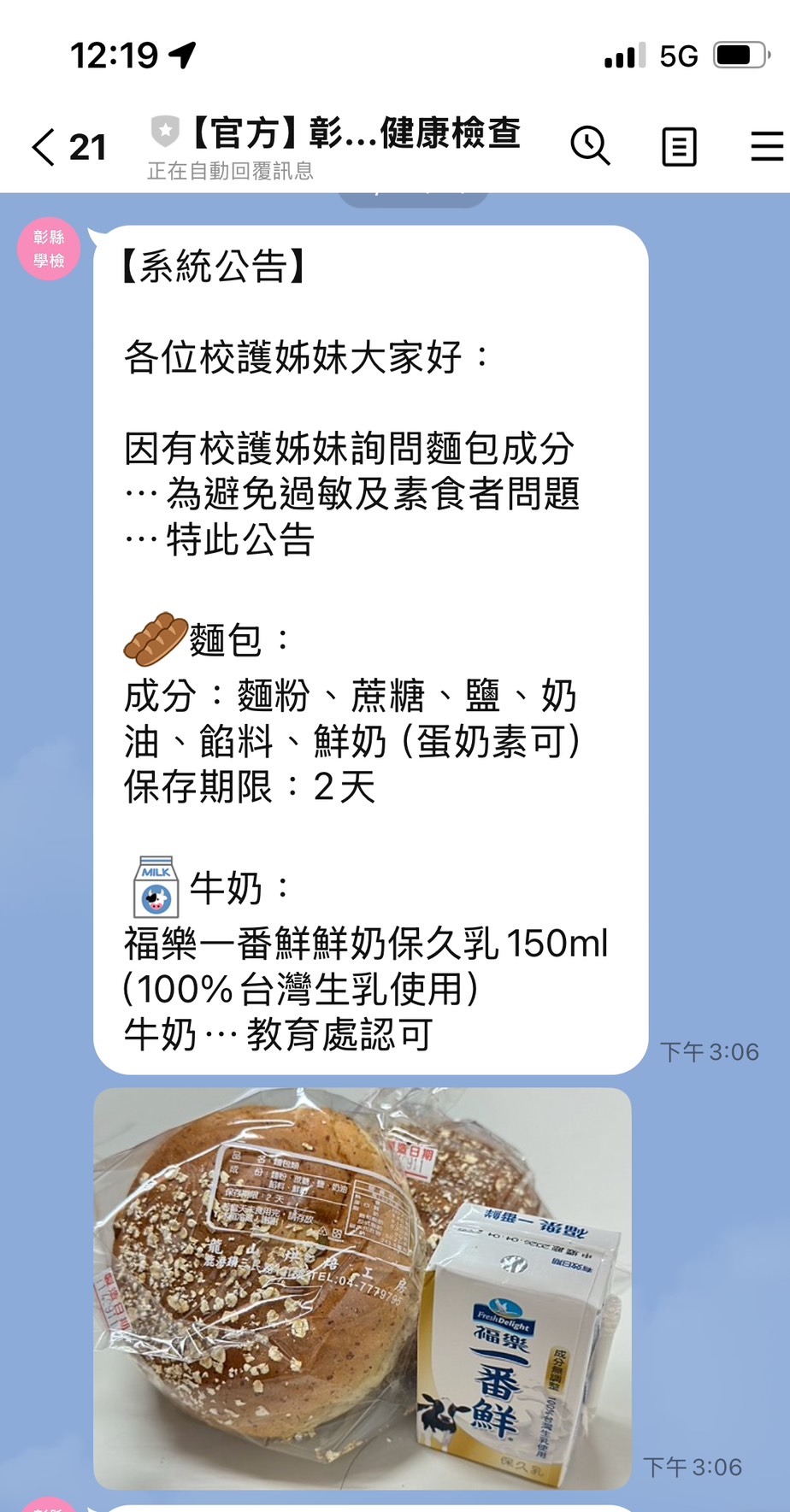Search messages in this chat
This screenshot has width=790, height=1512.
(590, 145)
